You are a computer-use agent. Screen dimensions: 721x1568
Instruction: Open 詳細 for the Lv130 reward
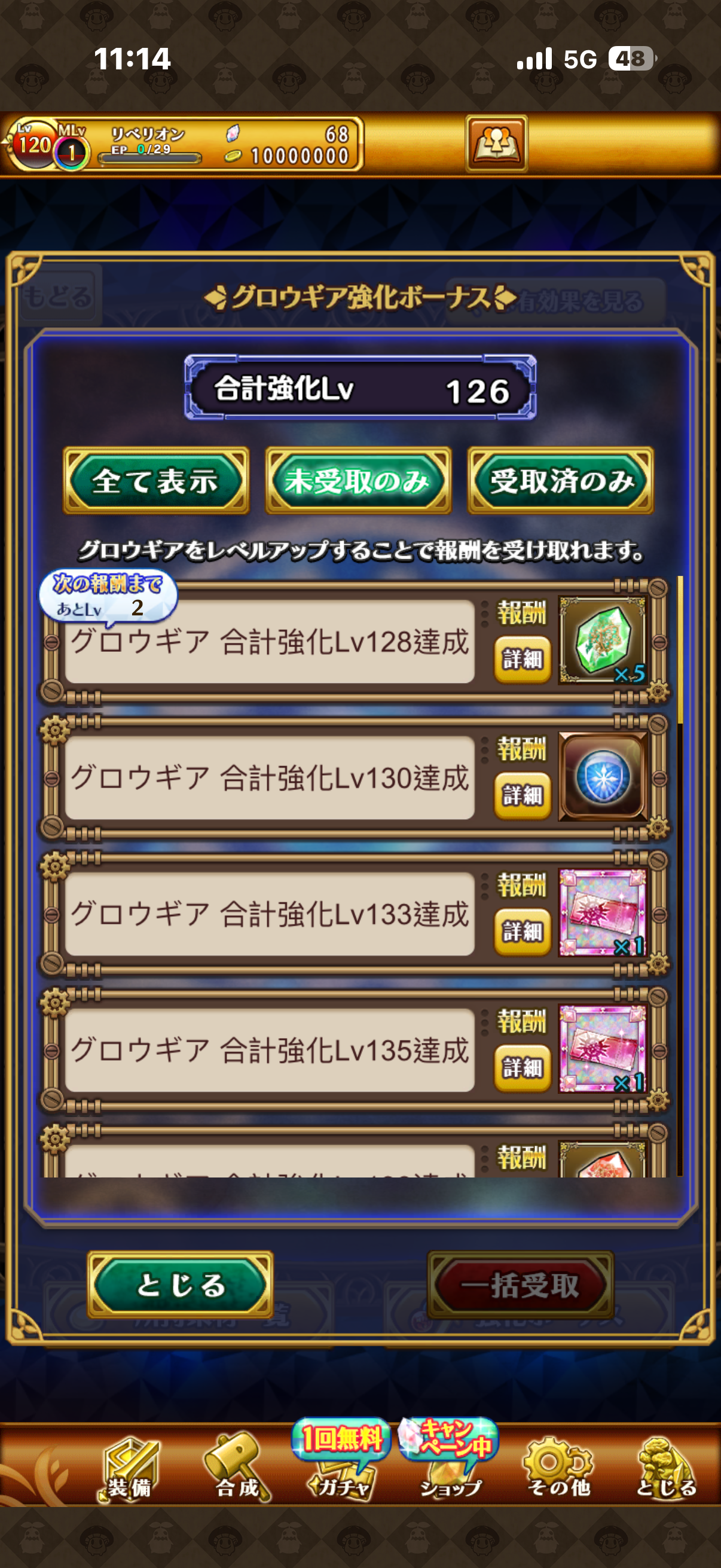click(522, 795)
